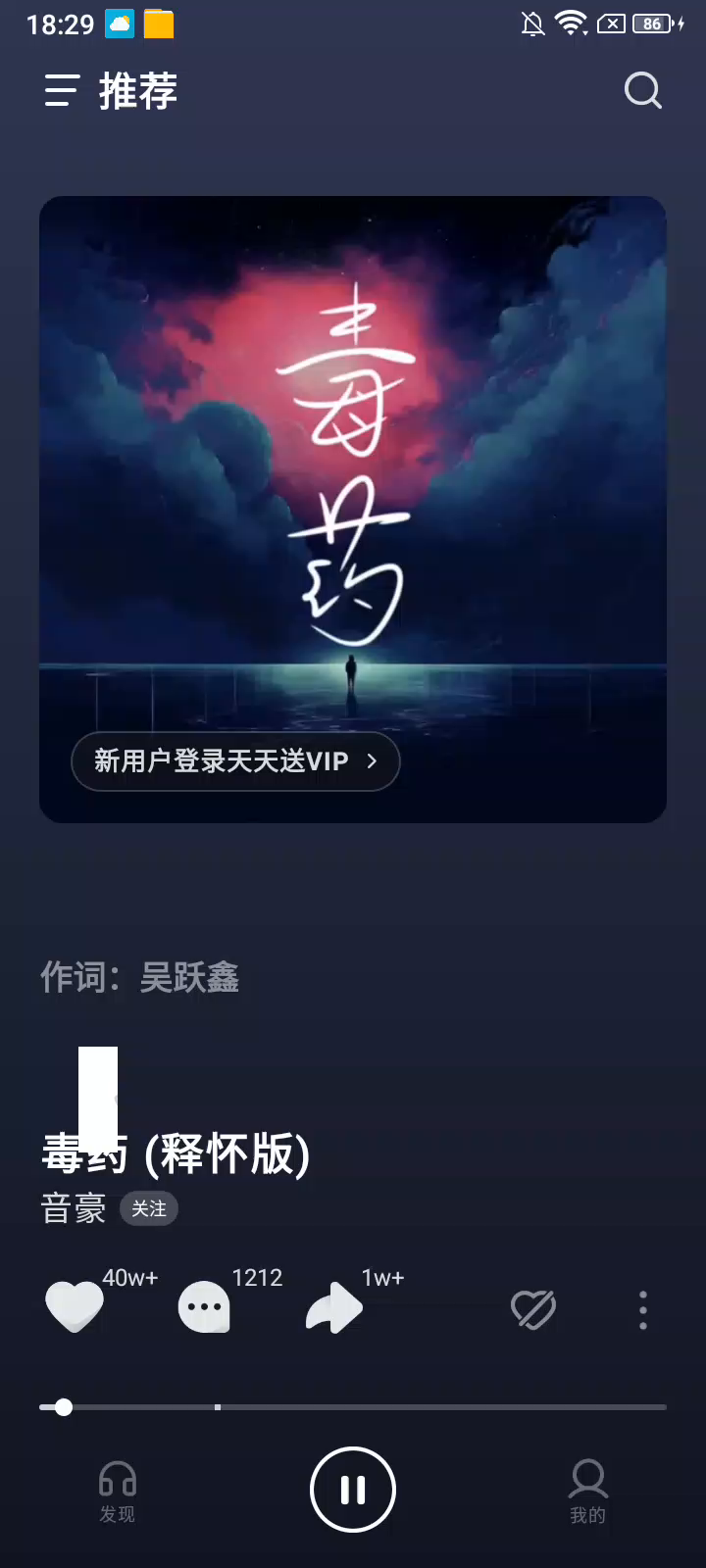Screen dimensions: 706x1568
Task: Open the hamburger menu beside 推荐
Action: (61, 91)
